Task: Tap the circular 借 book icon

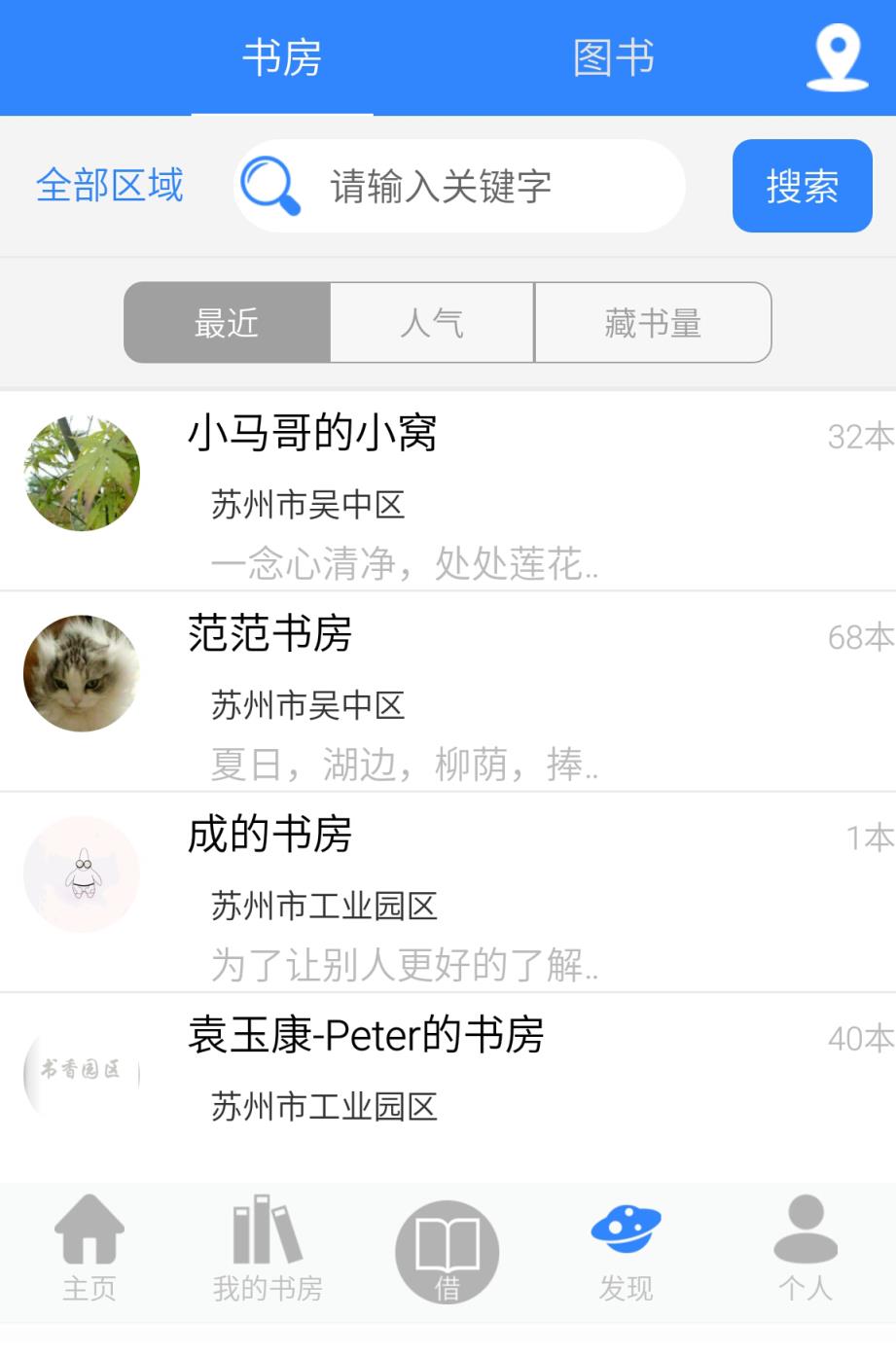Action: (x=447, y=1248)
